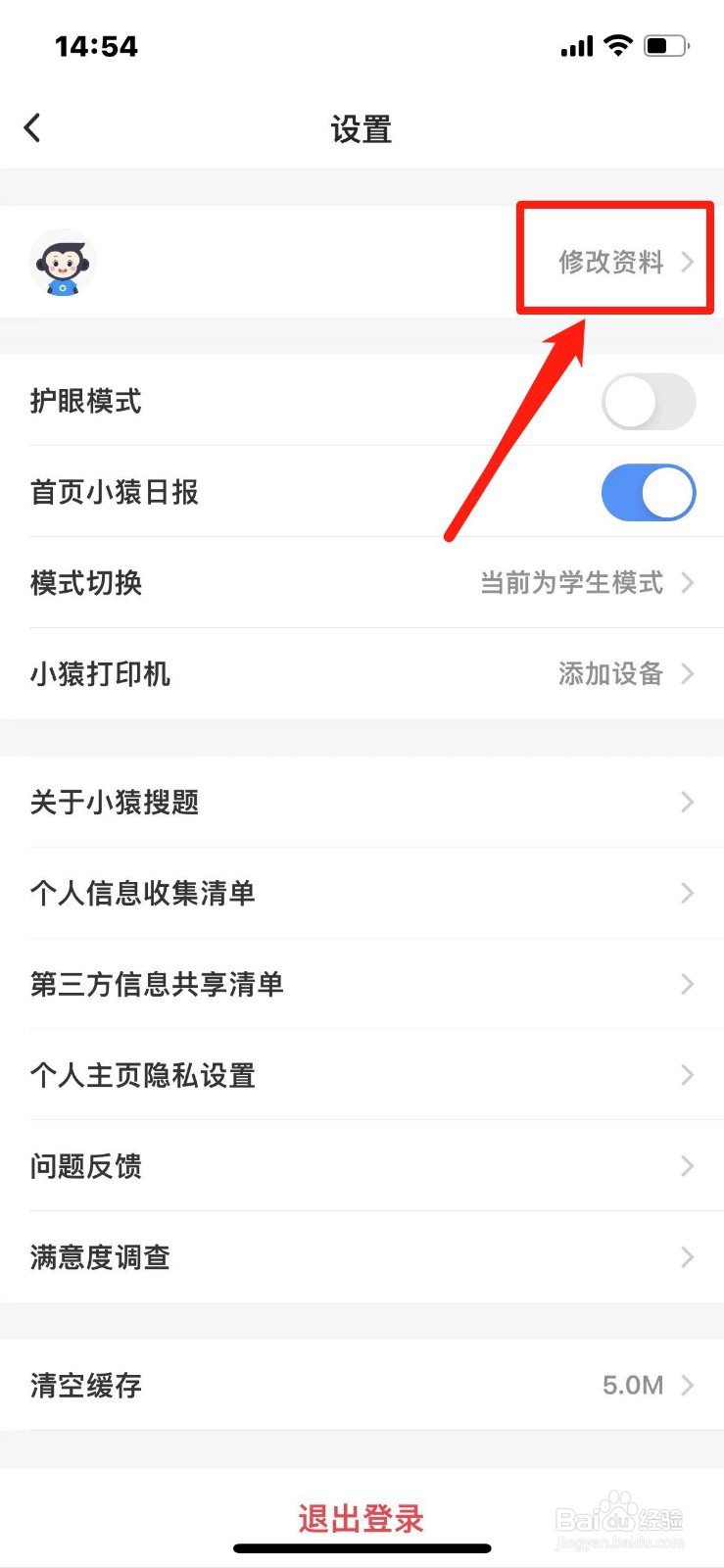Tap 5.0M cache size indicator
Image resolution: width=724 pixels, height=1568 pixels.
[x=632, y=1385]
